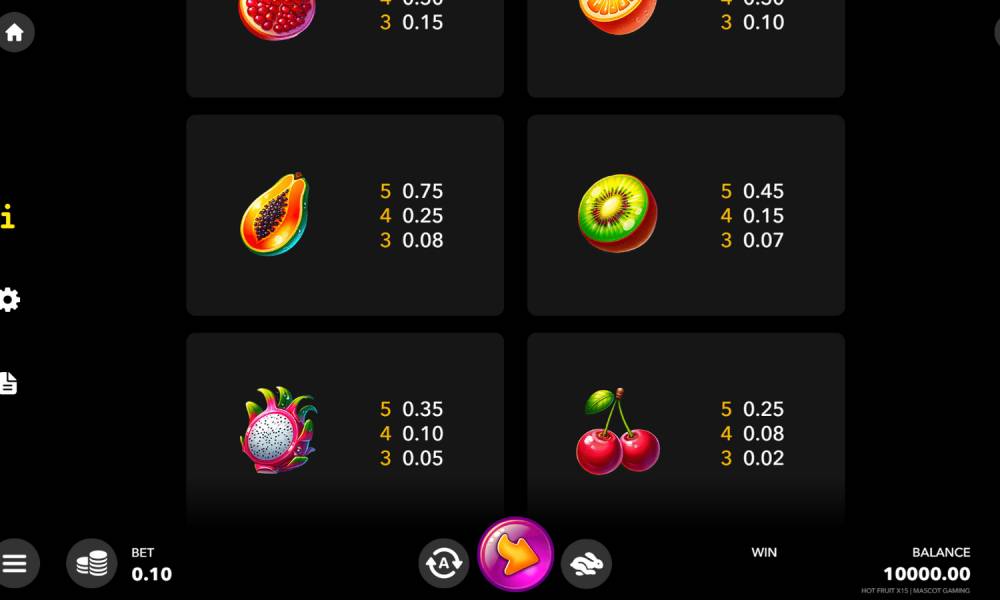The height and width of the screenshot is (600, 1000).
Task: Open the game rules document
Action: tap(9, 383)
